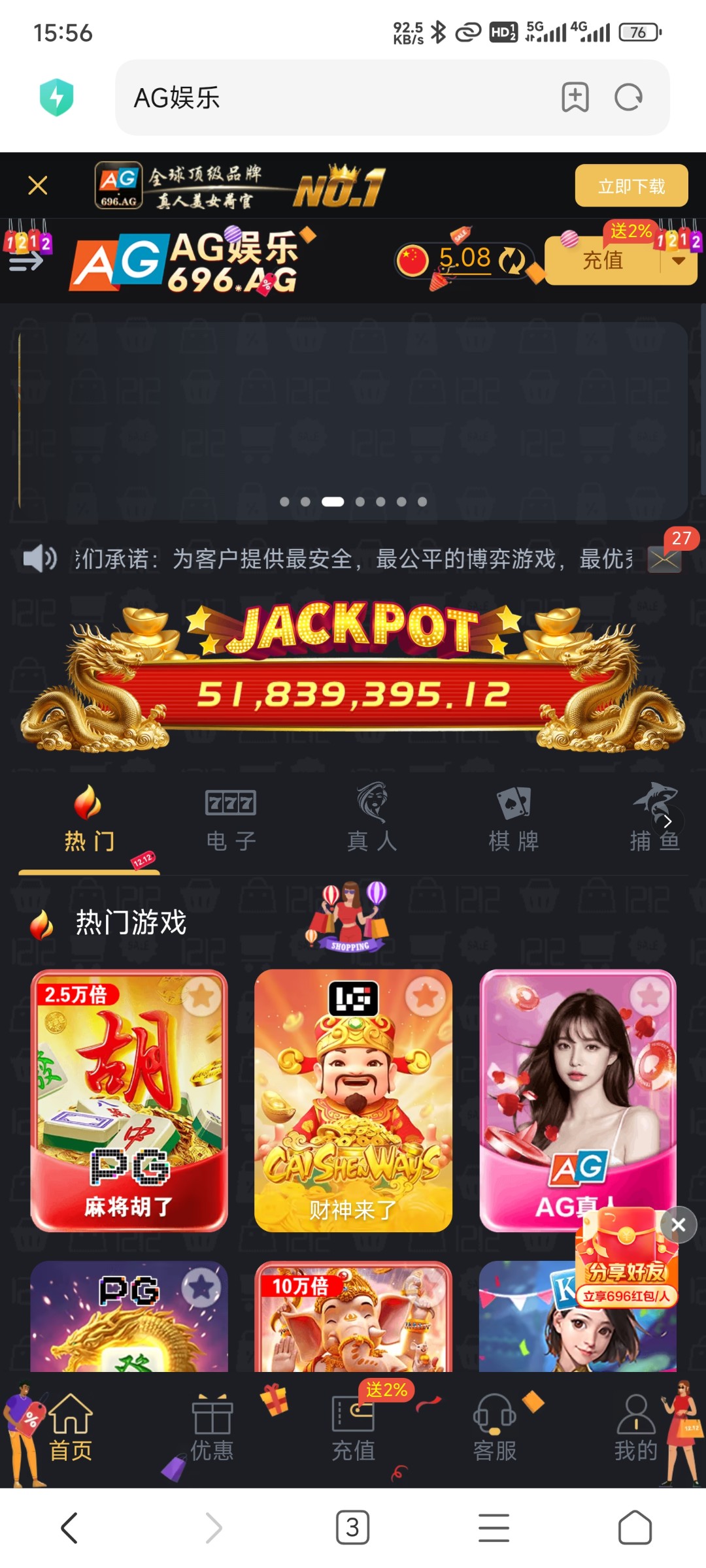Viewport: 706px width, 1568px height.
Task: Tap the address bar showing AG娱乐
Action: tap(327, 98)
